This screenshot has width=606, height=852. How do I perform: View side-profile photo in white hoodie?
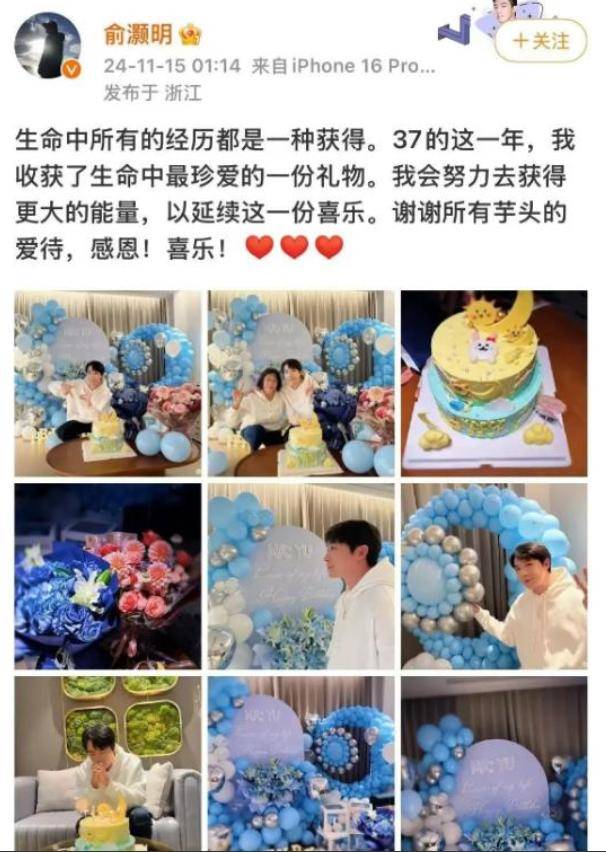click(x=301, y=576)
